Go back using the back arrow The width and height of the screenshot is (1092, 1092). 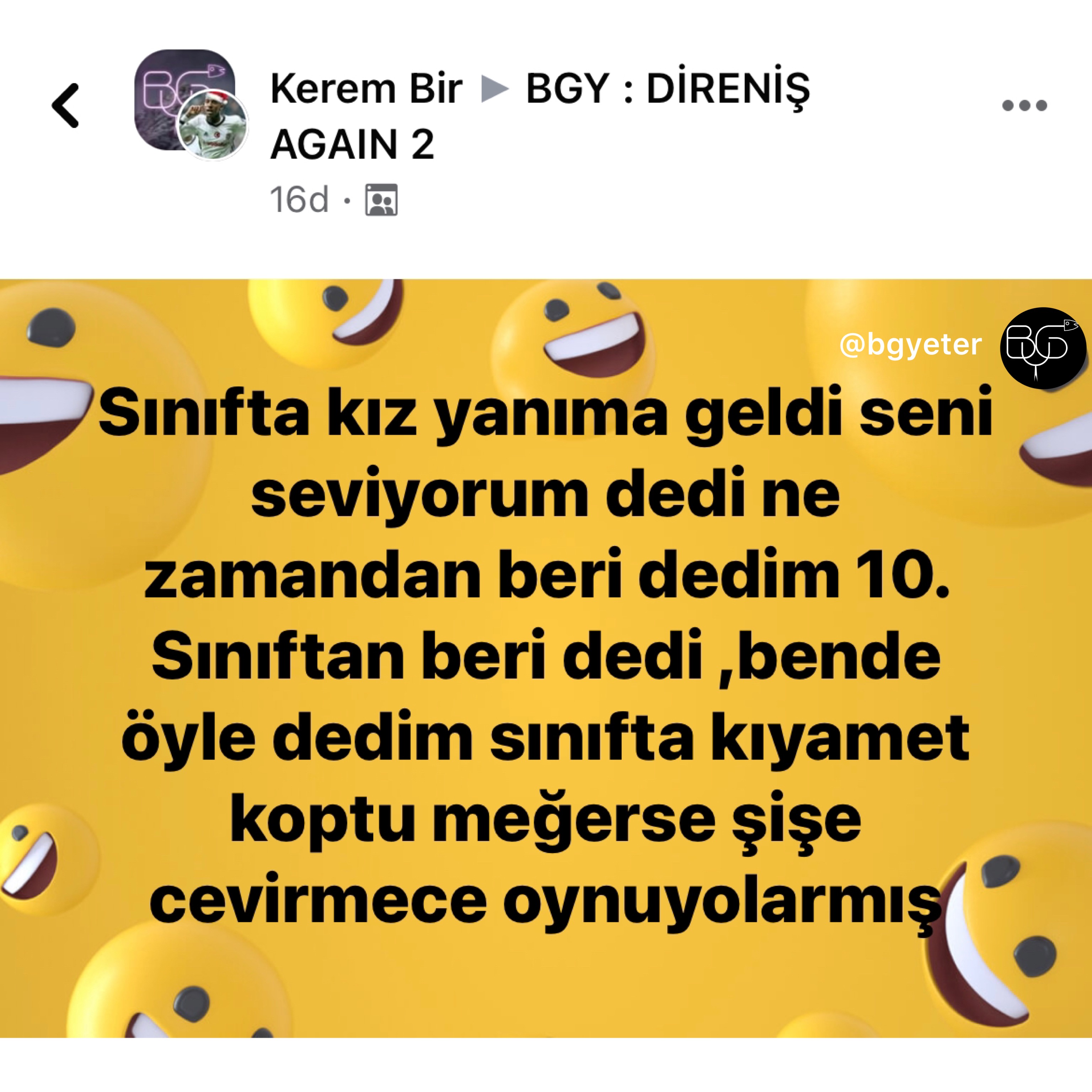[65, 106]
